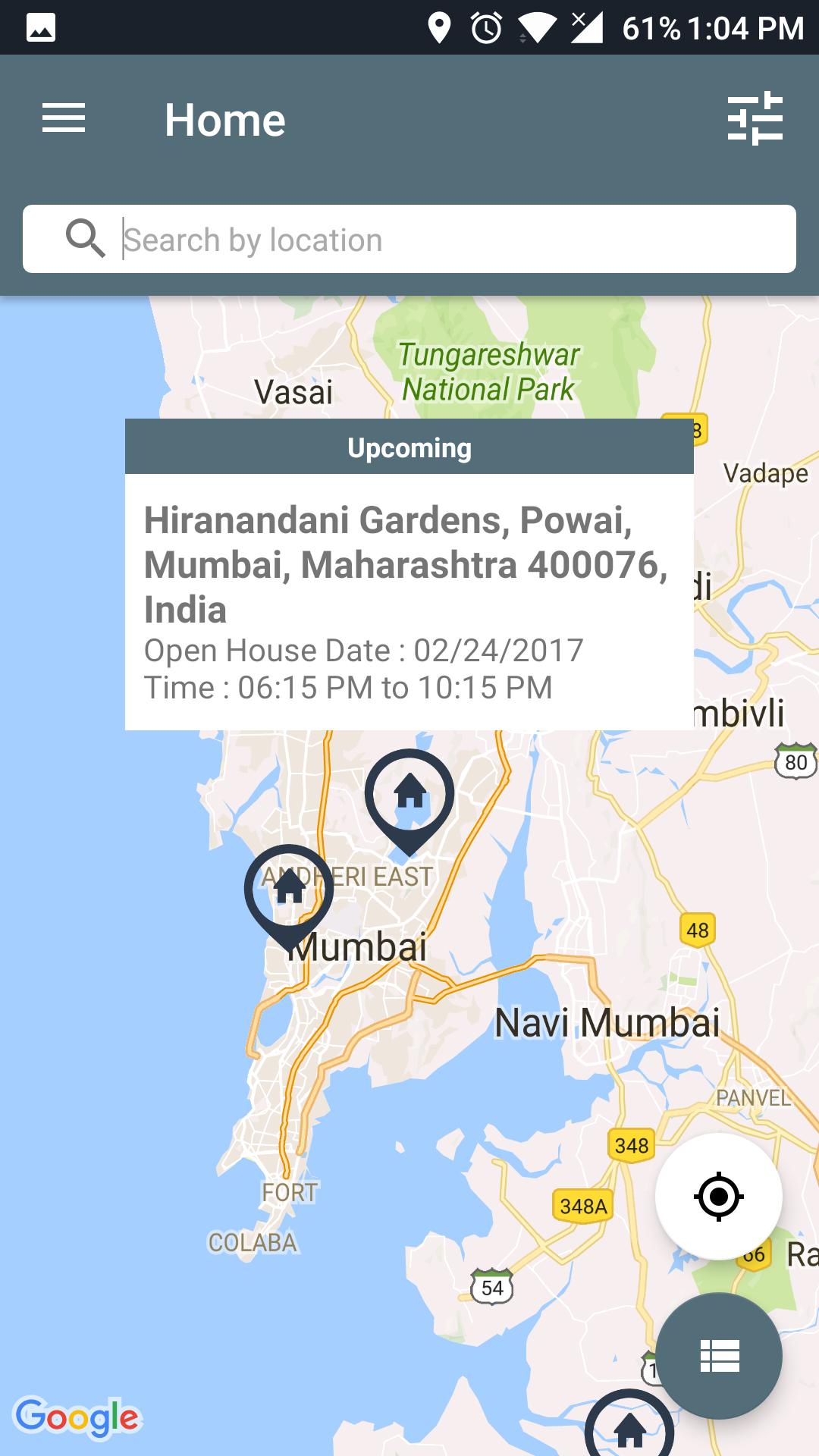Screen dimensions: 819x1456
Task: Open the navigation drawer menu
Action: [x=64, y=118]
